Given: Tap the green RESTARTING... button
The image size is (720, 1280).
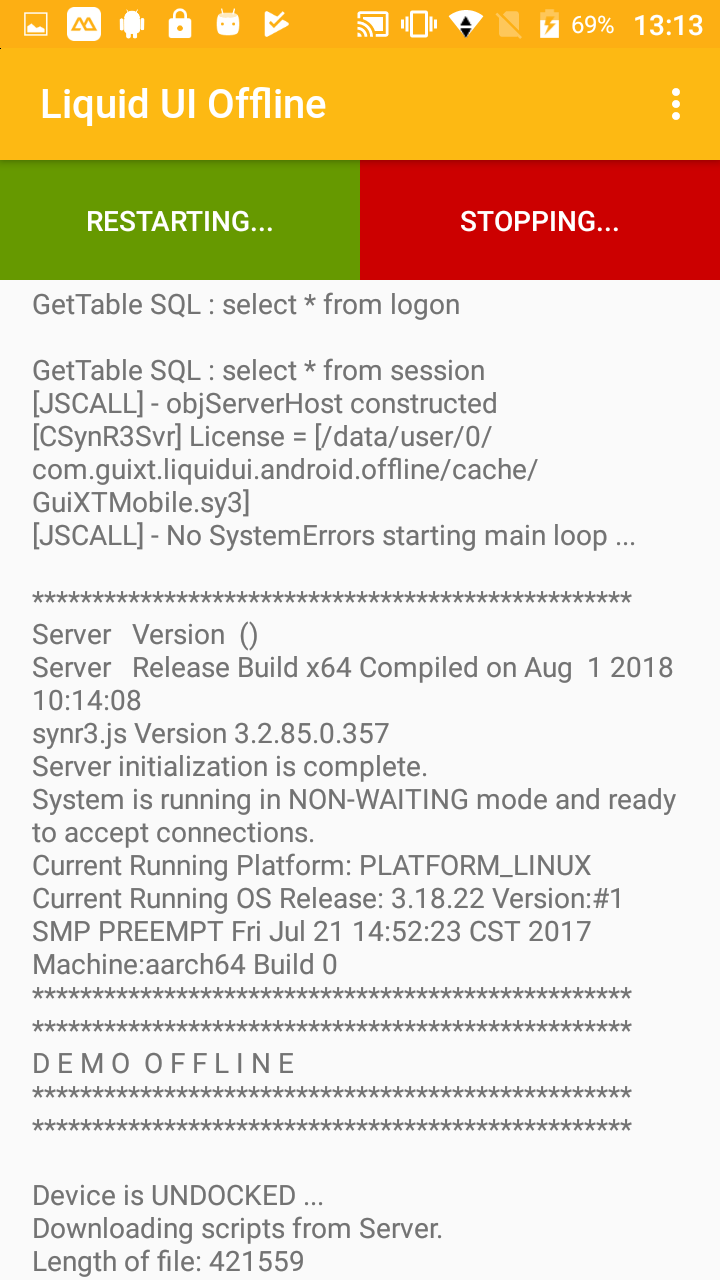Looking at the screenshot, I should (x=180, y=221).
